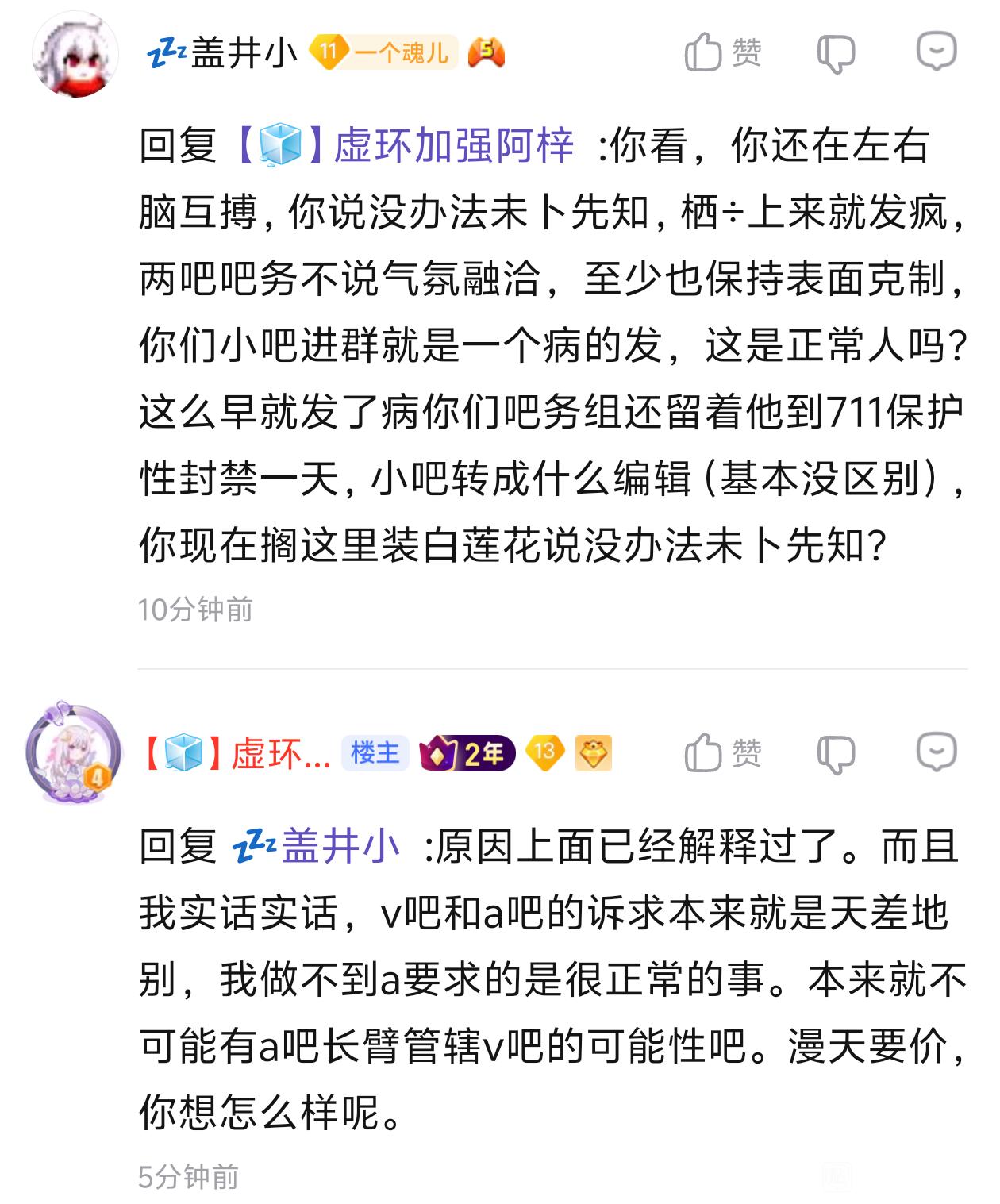Like 盖井小's comment
This screenshot has height=1204, width=1000.
(x=722, y=53)
